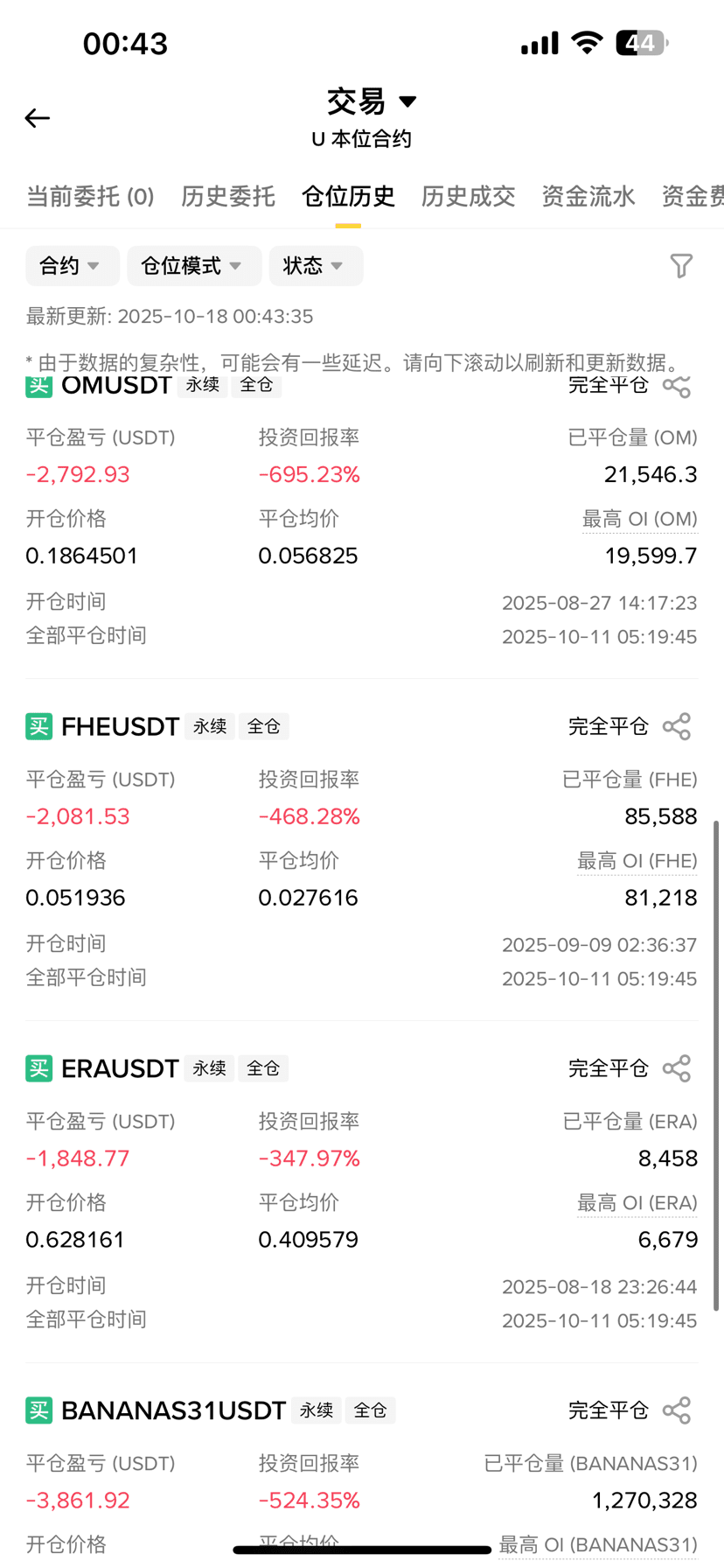Screen dimensions: 724x1568
Task: Share the FHEUSDT position record
Action: coord(677,726)
